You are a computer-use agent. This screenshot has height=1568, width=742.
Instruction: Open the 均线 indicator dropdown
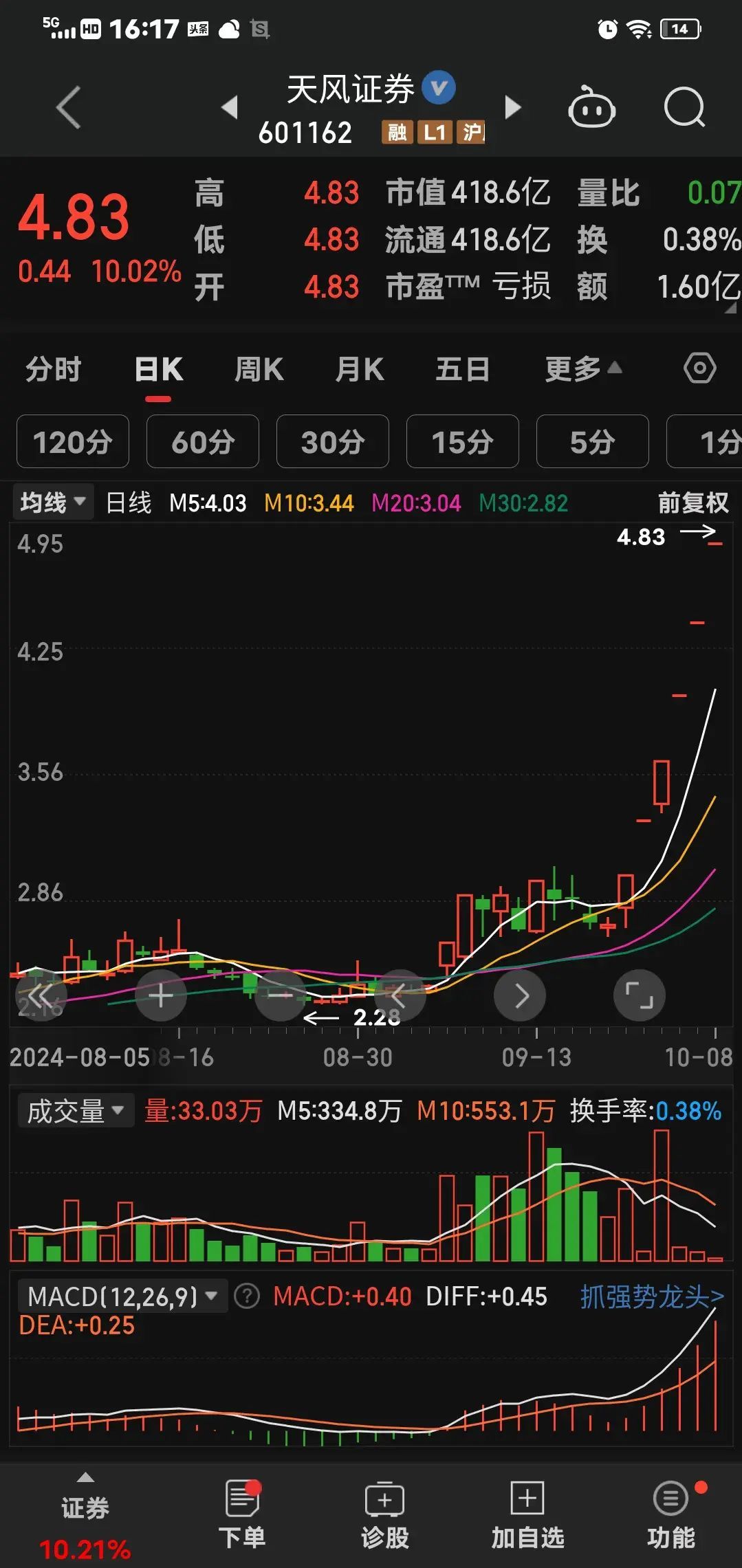pyautogui.click(x=53, y=503)
